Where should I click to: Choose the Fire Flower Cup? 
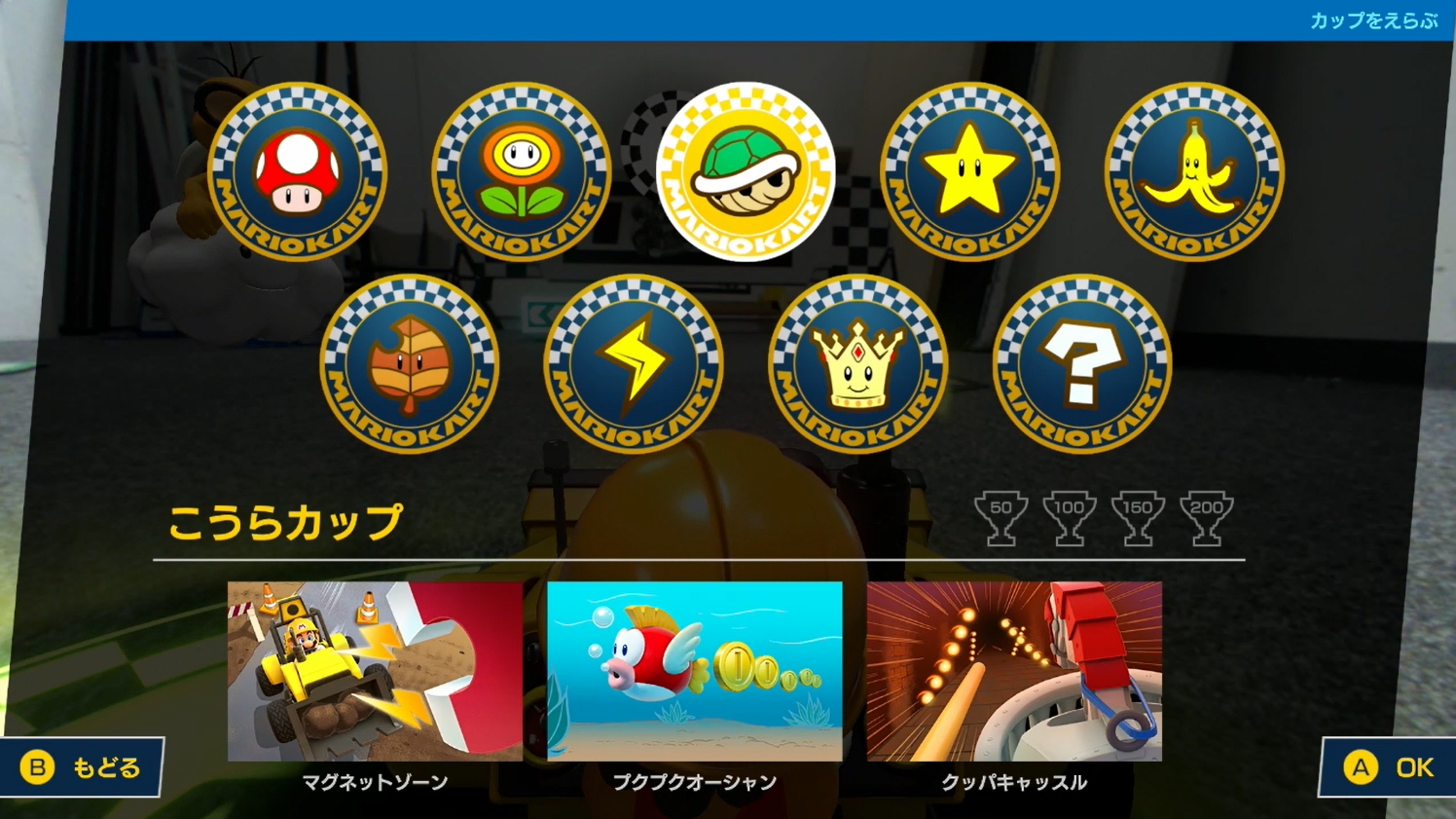(522, 171)
